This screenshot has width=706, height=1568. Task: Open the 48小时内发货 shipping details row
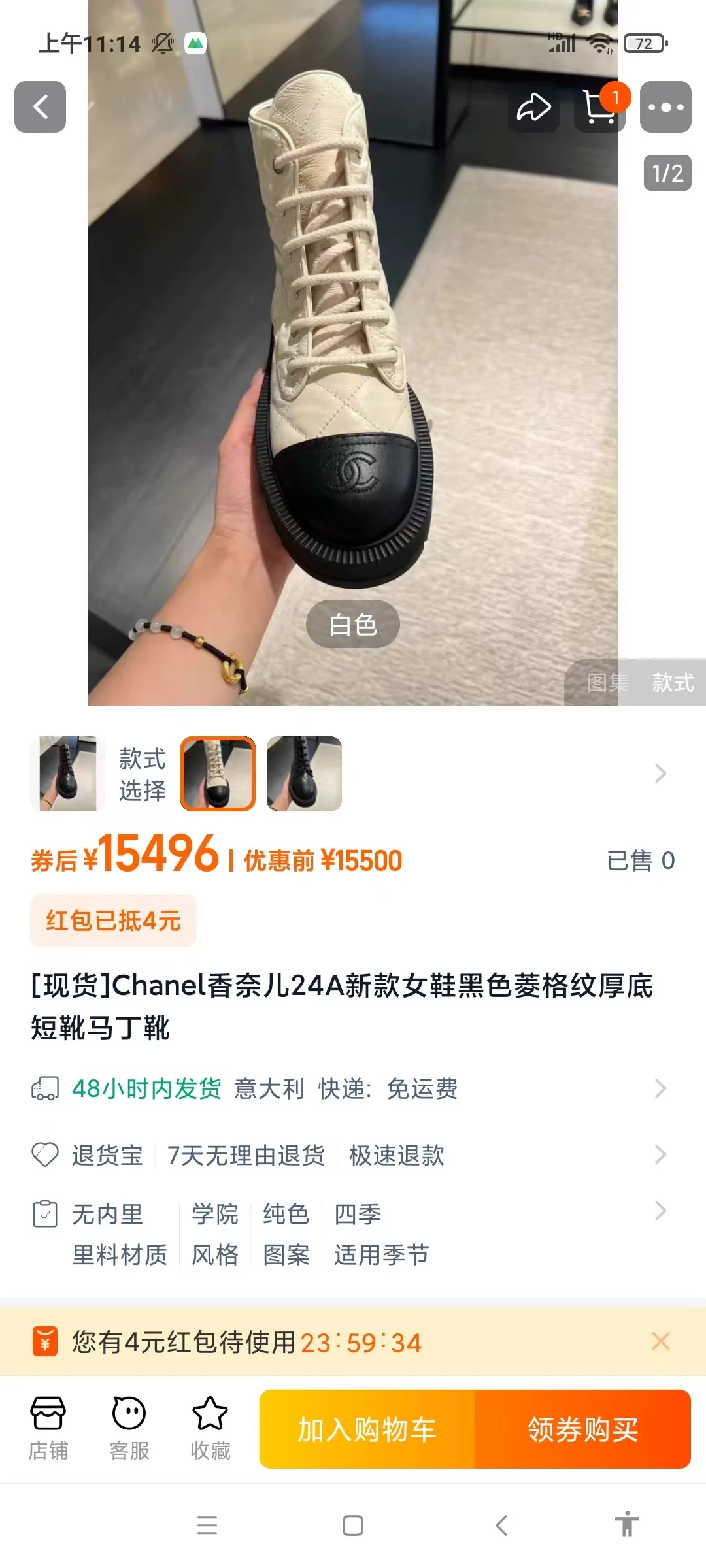coord(353,1088)
